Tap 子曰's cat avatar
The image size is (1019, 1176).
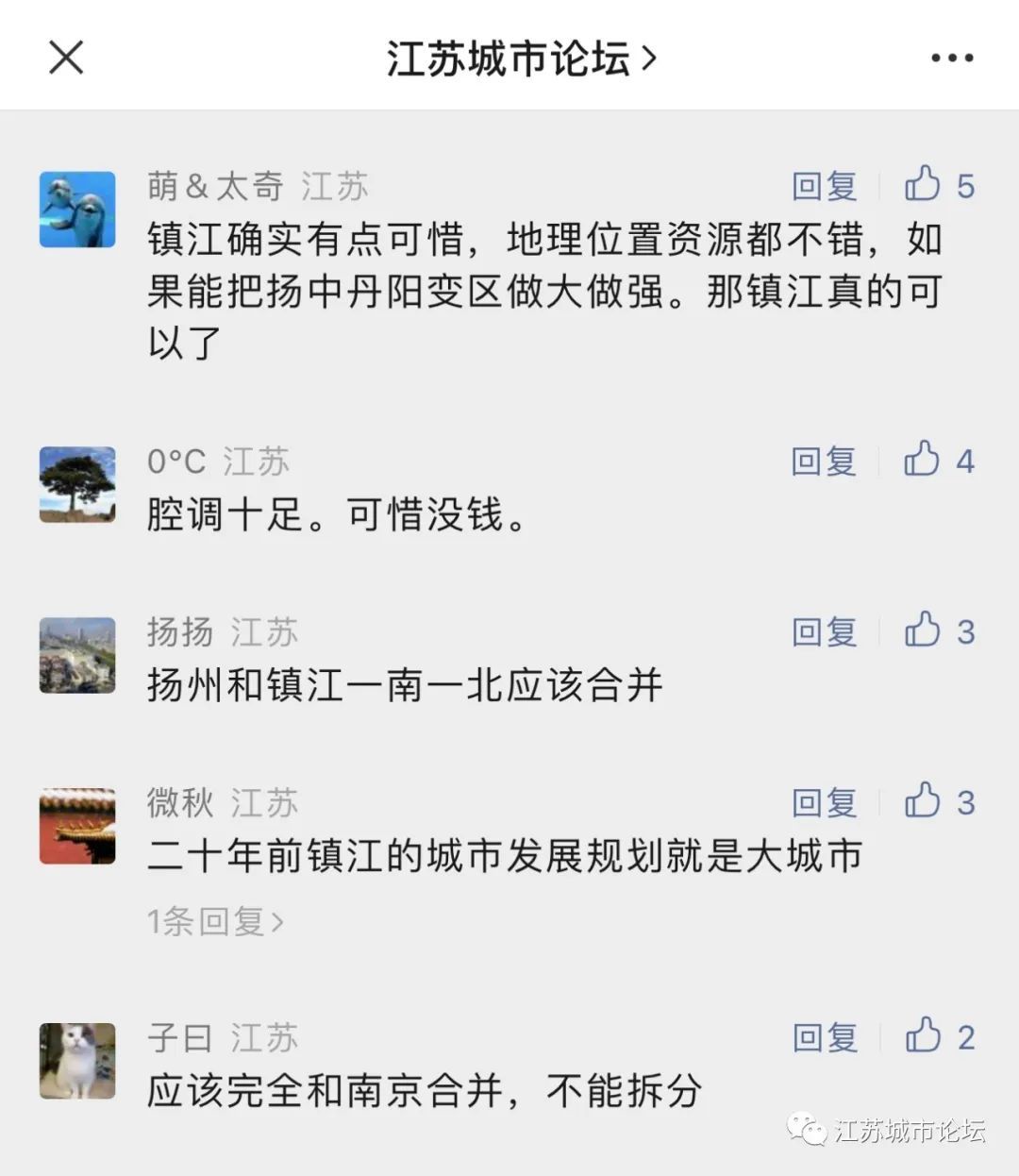76,1061
